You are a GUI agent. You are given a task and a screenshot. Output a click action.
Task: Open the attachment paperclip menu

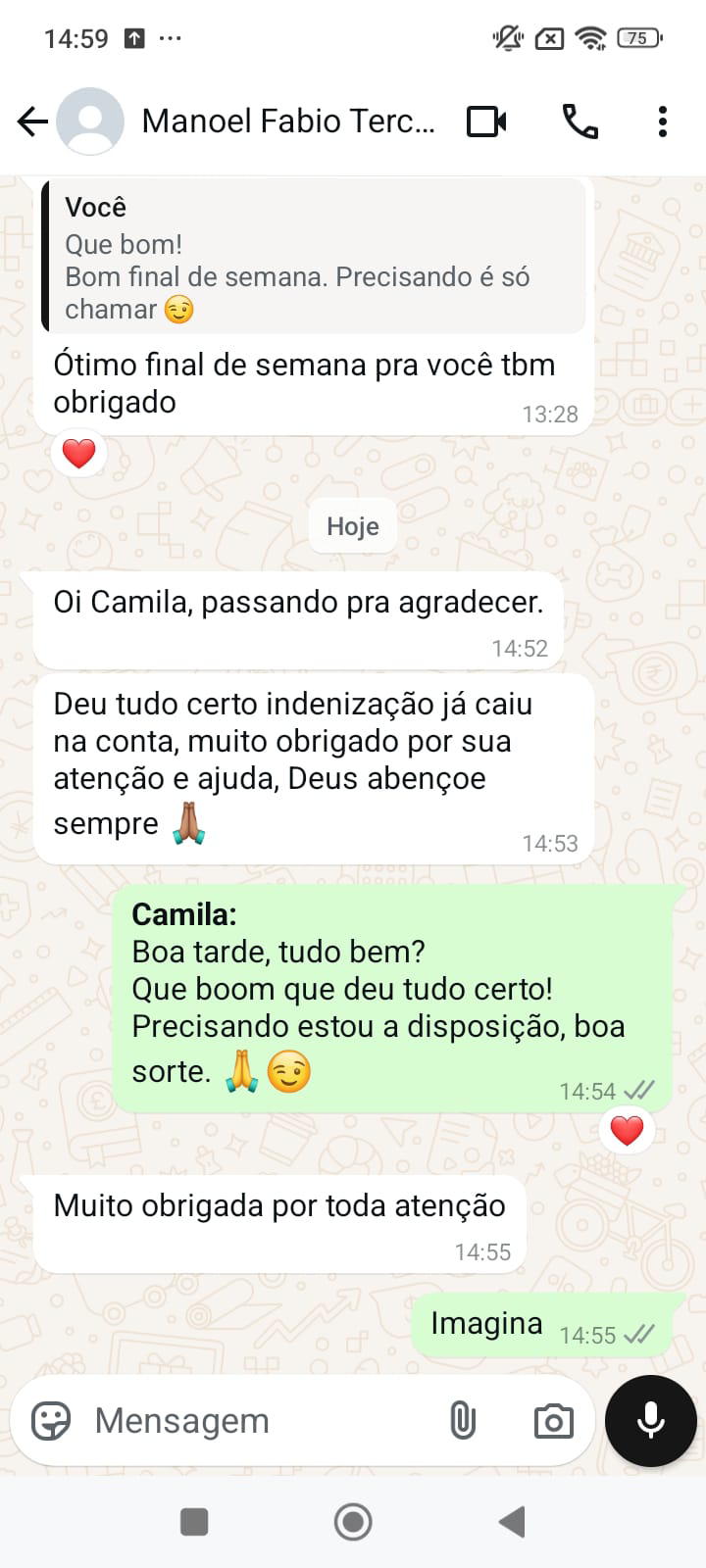(463, 1421)
